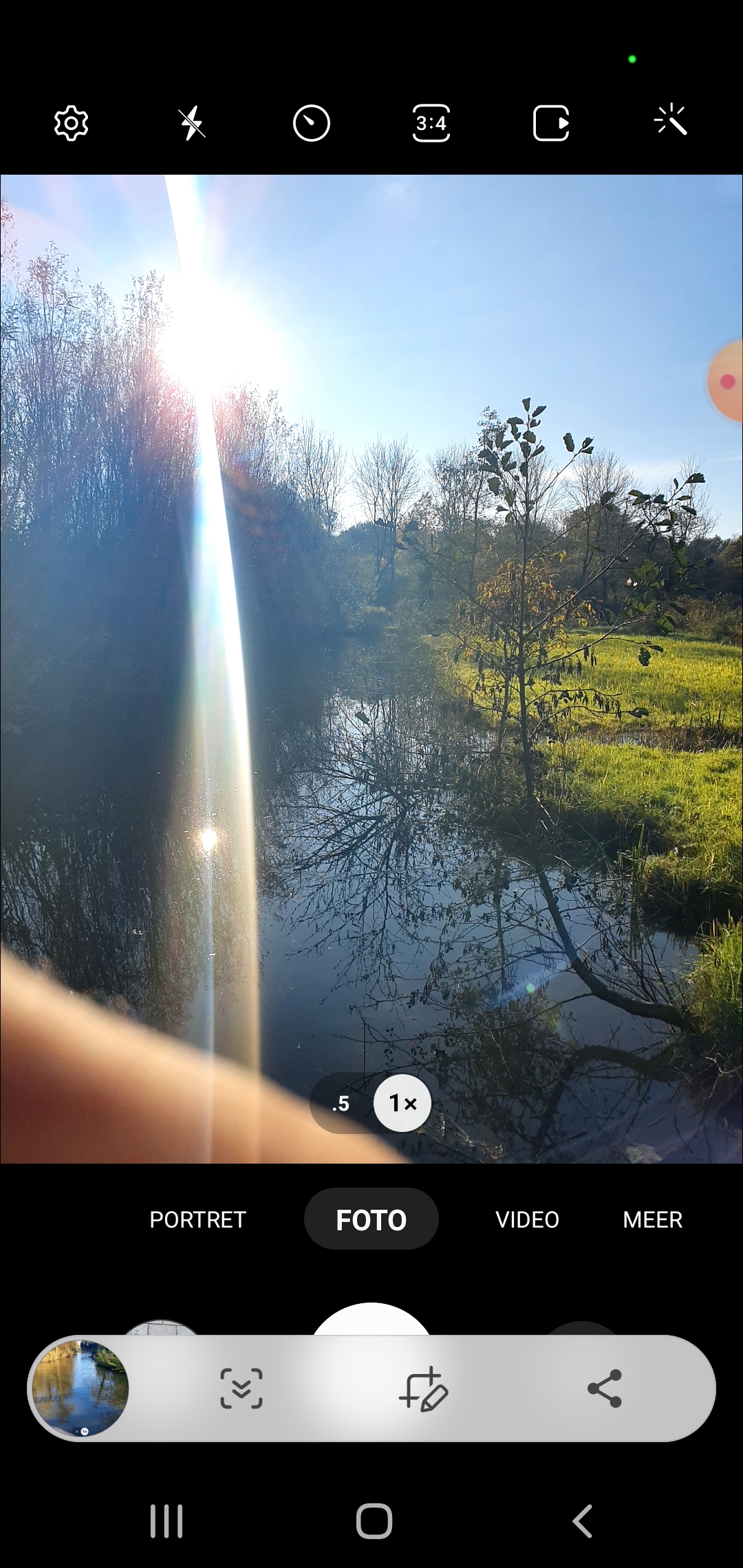
Task: Select FOTO mode
Action: (371, 1219)
